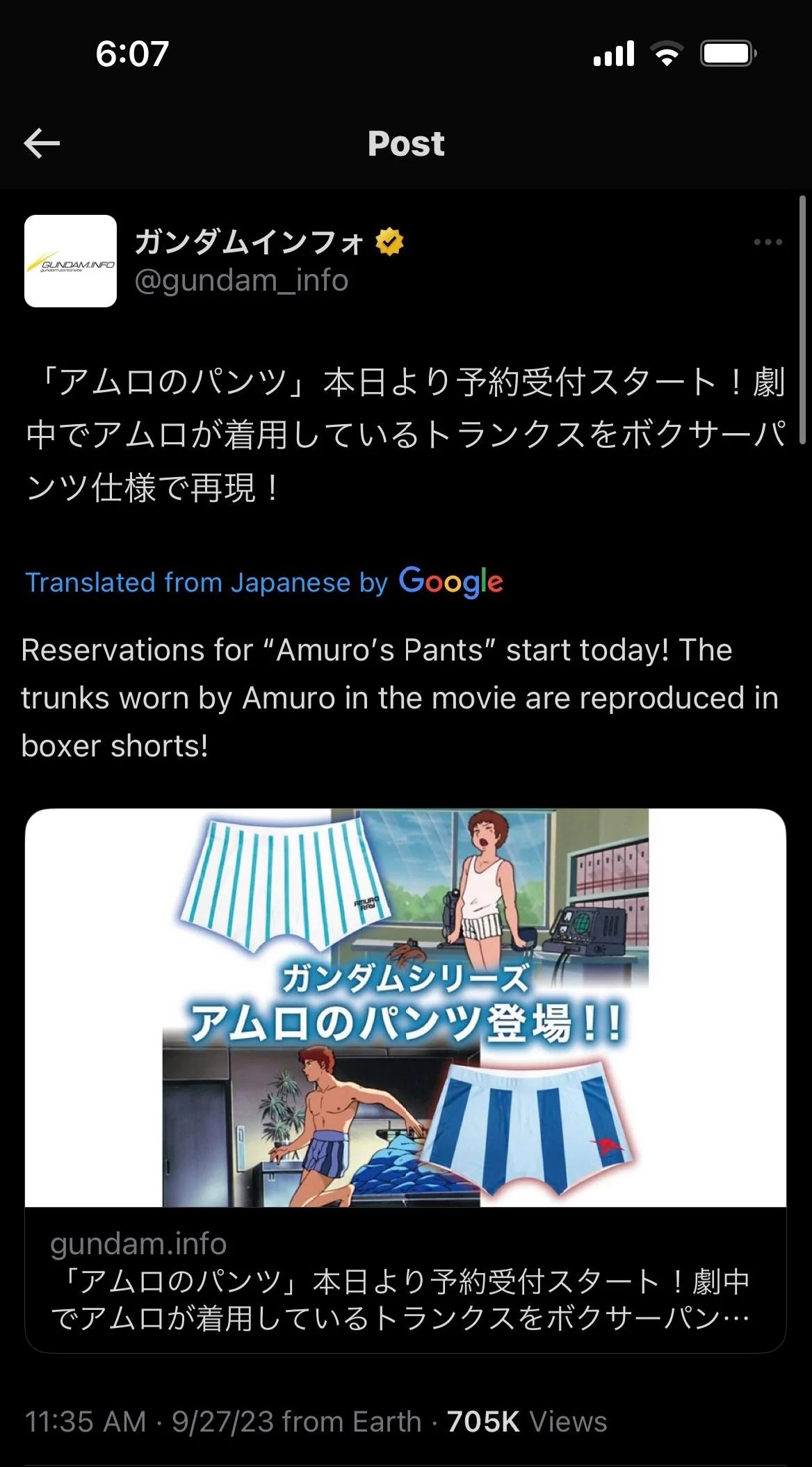View the @gundam_info account handle
The width and height of the screenshot is (812, 1467).
point(241,281)
